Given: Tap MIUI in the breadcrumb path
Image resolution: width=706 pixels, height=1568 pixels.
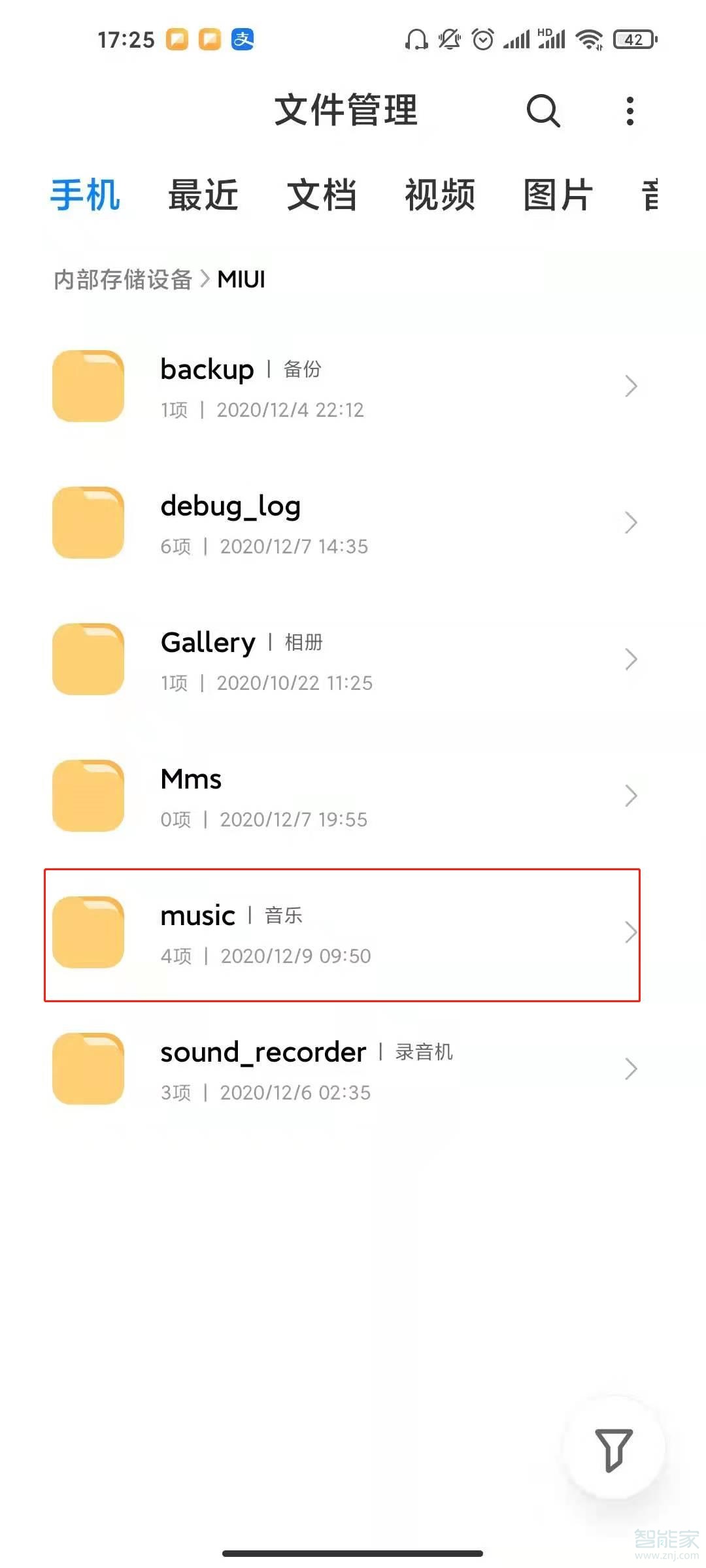Looking at the screenshot, I should click(241, 278).
